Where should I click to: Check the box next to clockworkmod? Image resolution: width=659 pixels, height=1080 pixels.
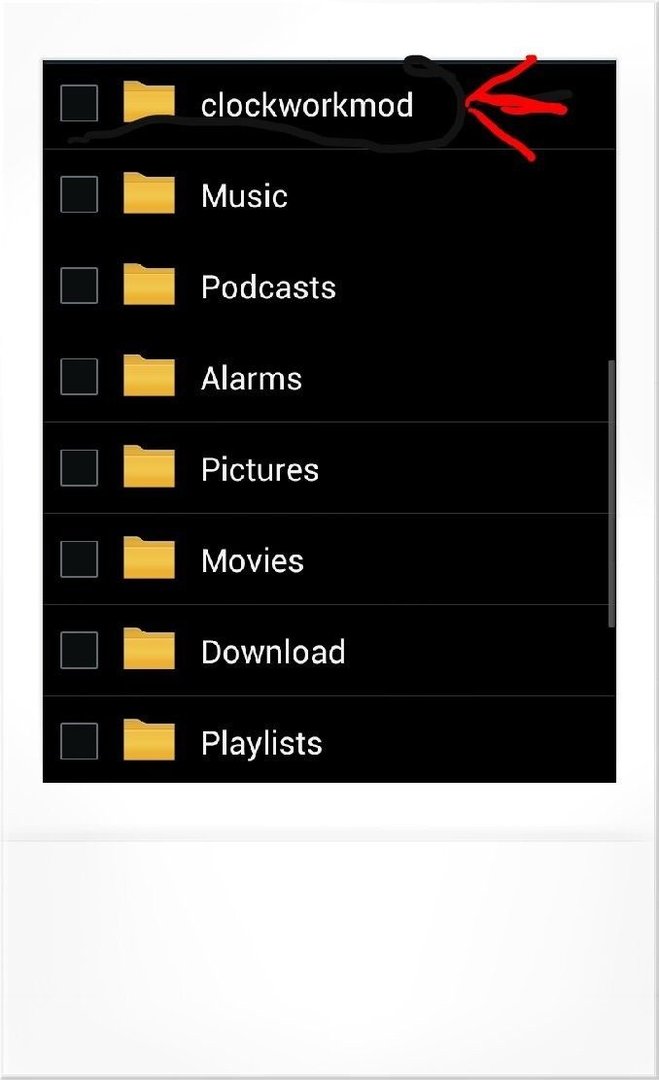[79, 103]
